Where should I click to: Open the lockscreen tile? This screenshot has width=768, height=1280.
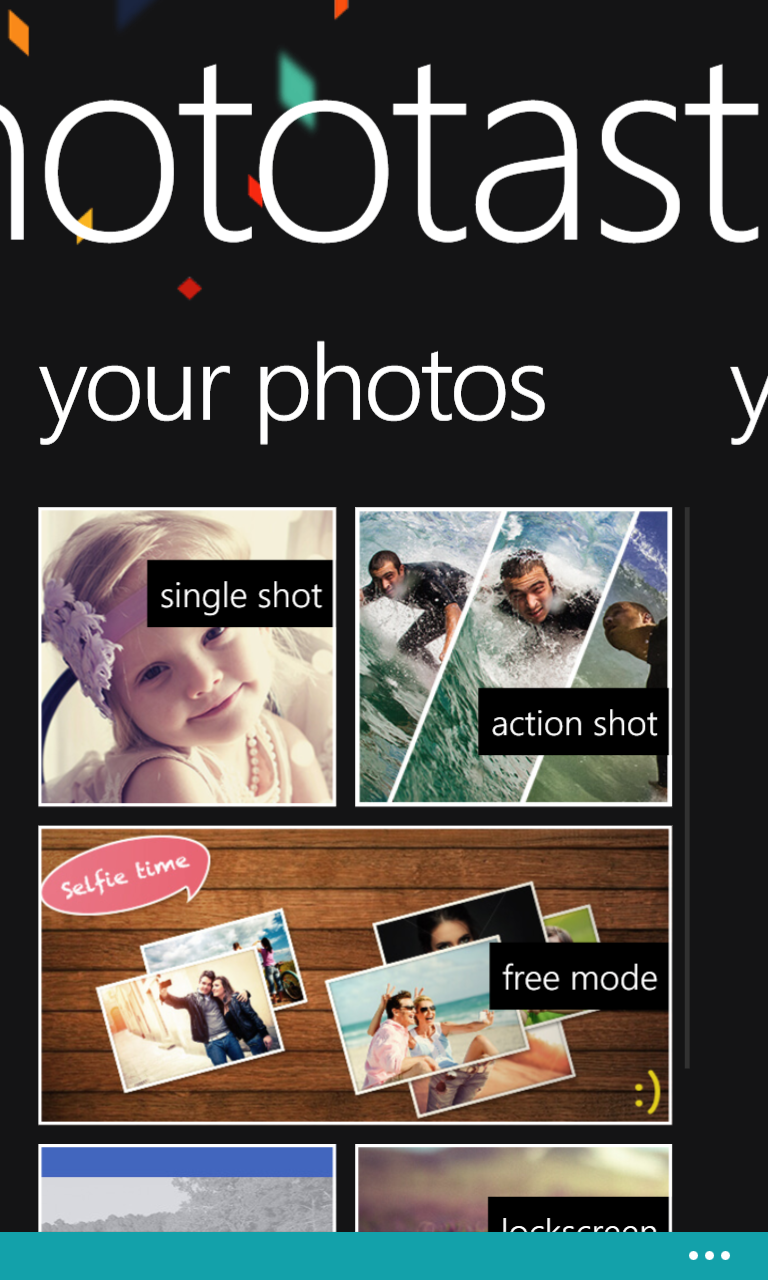[x=513, y=1188]
